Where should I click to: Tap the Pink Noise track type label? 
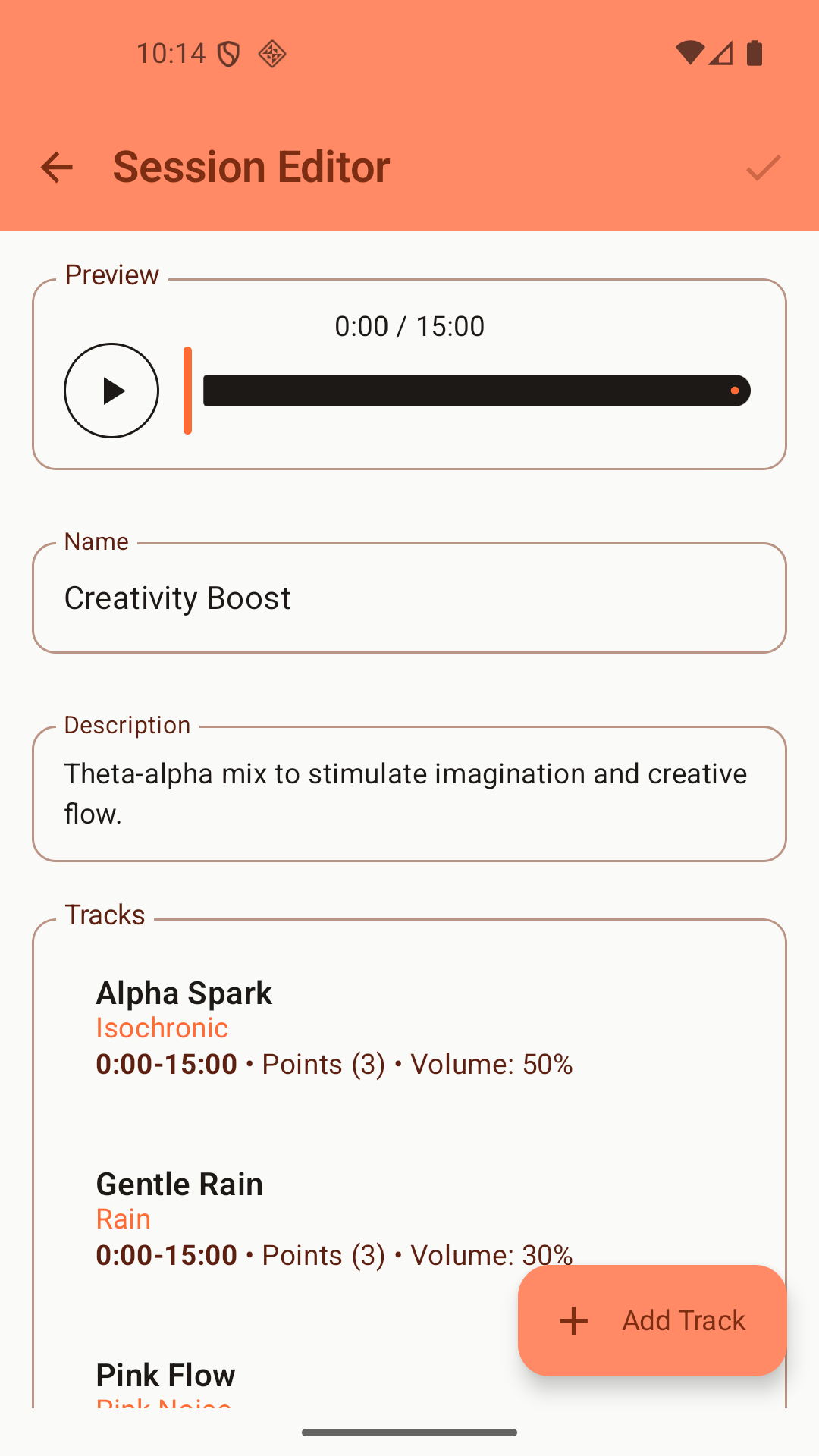(x=162, y=1404)
